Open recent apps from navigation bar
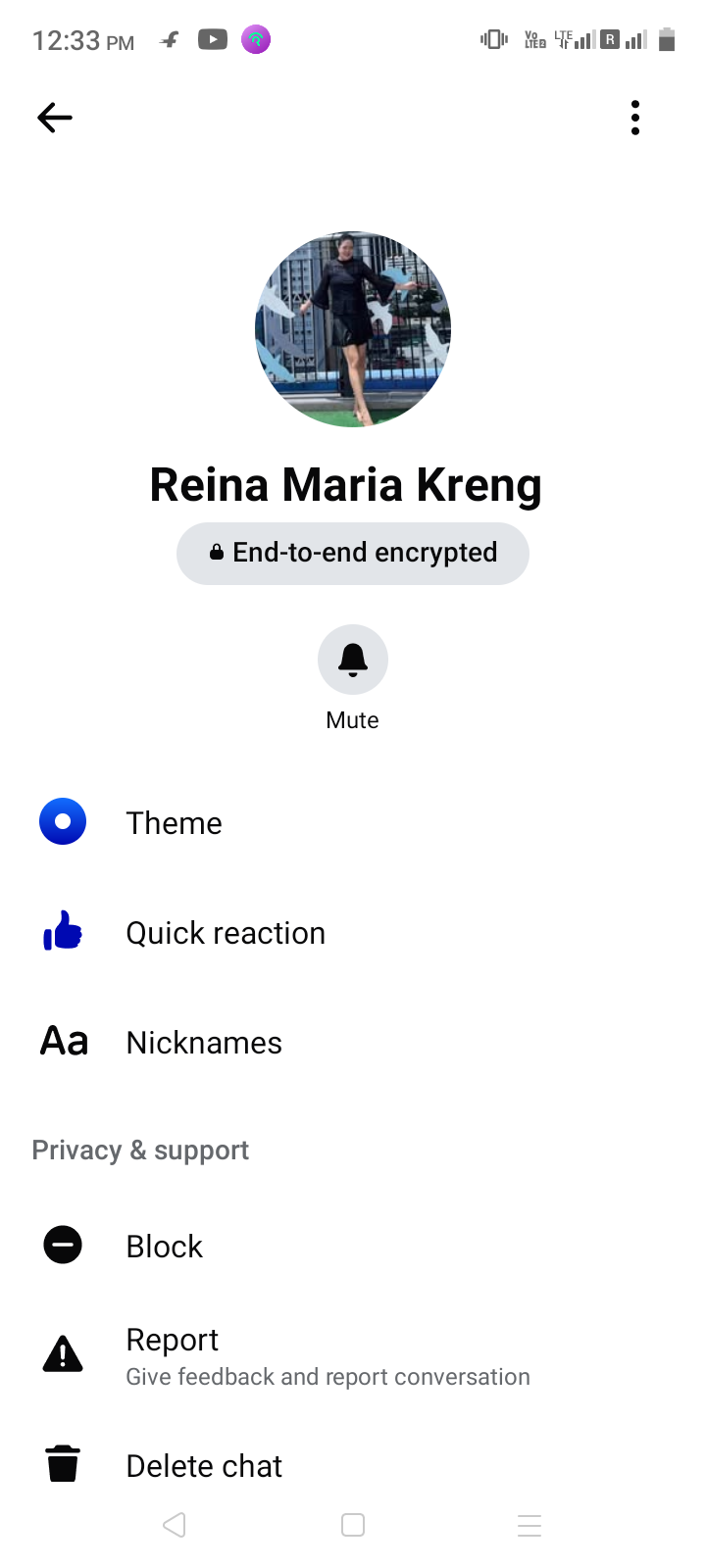 pos(529,1525)
